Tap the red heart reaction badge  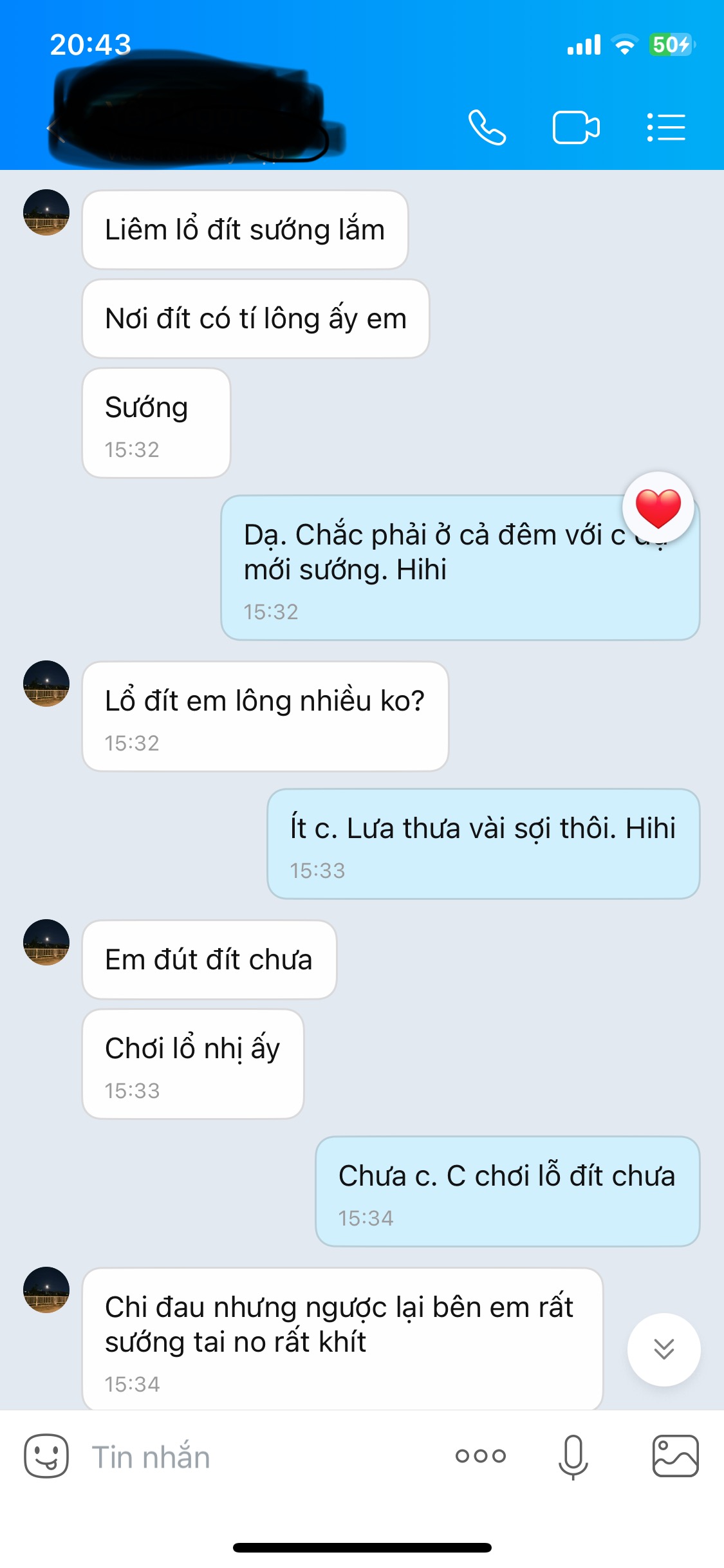(x=658, y=508)
